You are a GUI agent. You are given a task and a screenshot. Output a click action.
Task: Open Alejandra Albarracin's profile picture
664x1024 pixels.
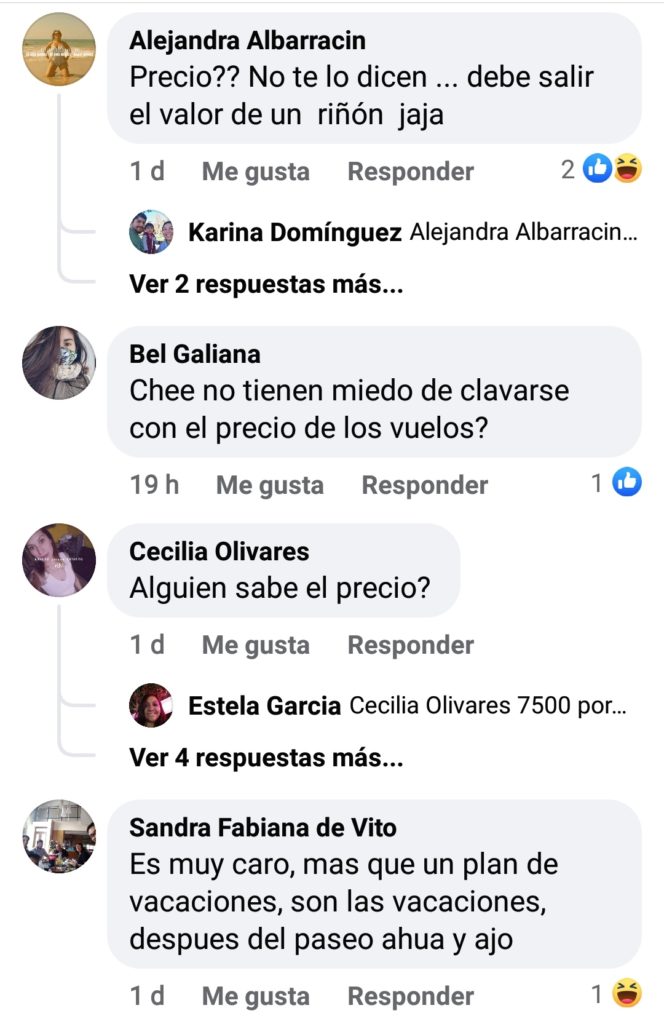click(59, 50)
